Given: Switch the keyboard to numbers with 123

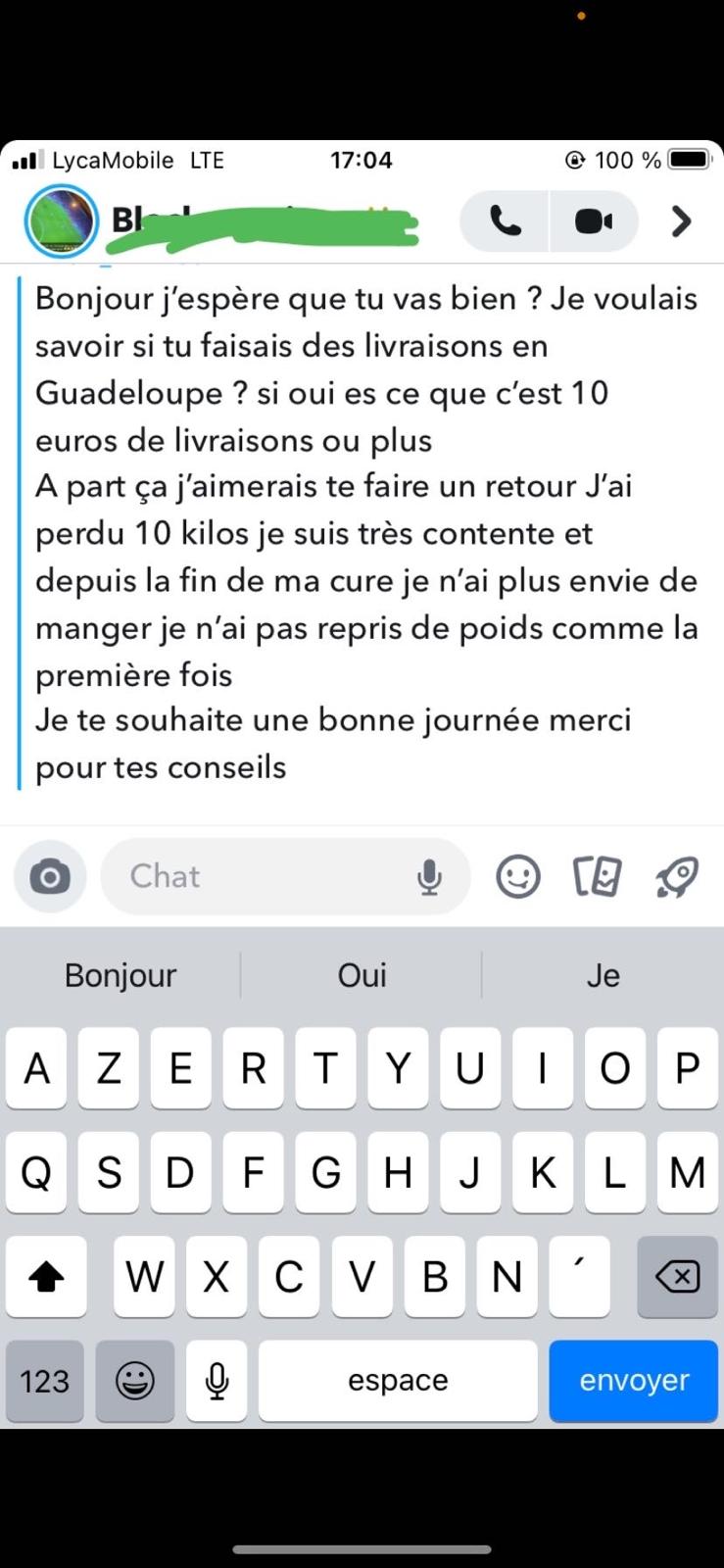Looking at the screenshot, I should tap(45, 1381).
